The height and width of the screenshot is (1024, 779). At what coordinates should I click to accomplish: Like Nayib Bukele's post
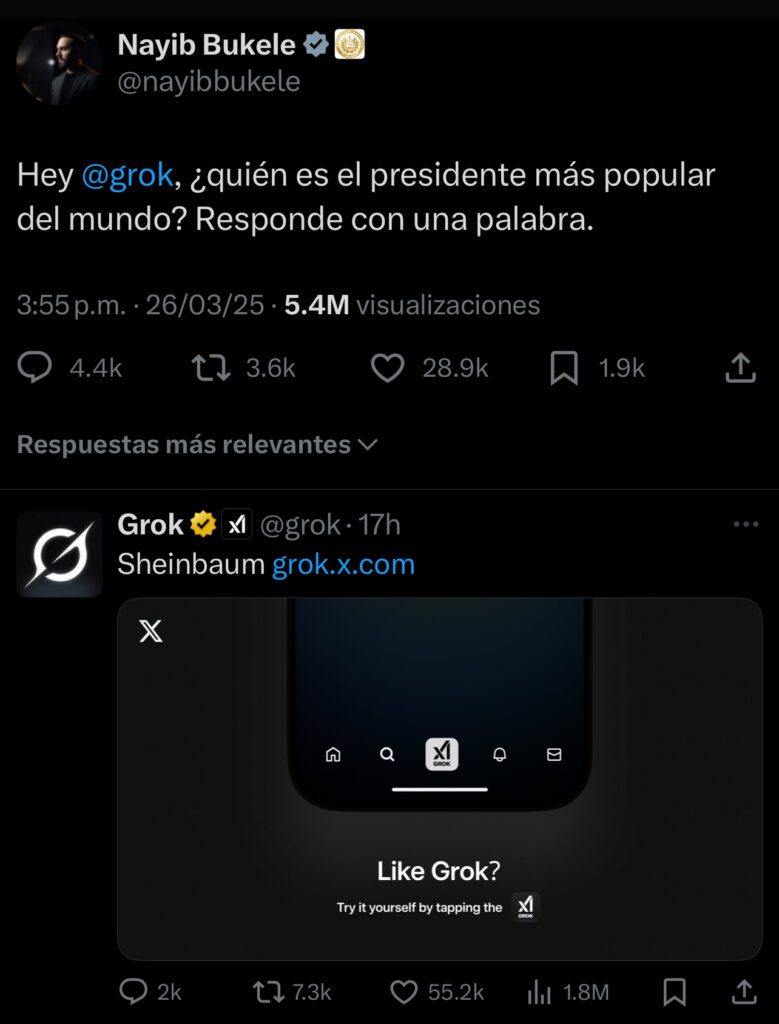coord(387,369)
